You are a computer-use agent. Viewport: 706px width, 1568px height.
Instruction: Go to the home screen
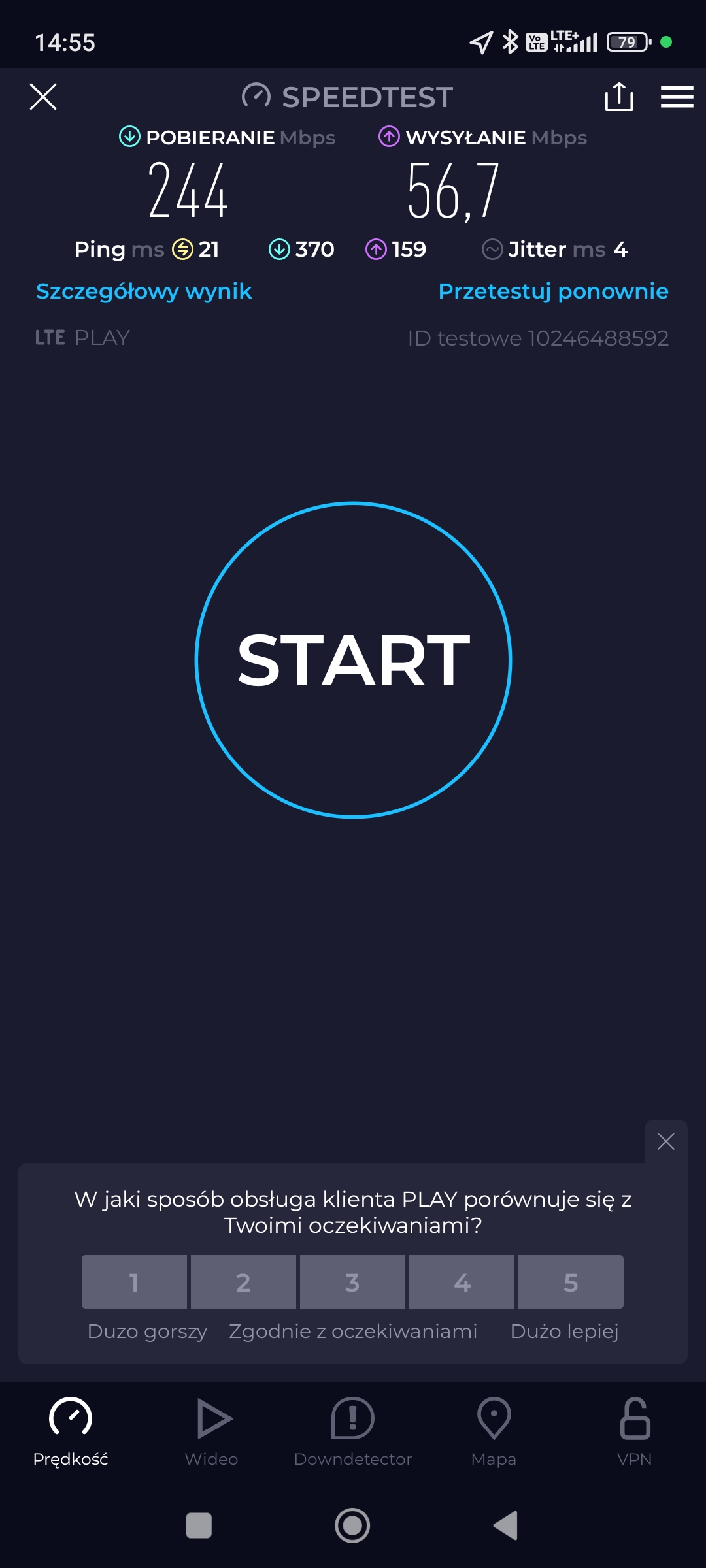click(x=352, y=1526)
